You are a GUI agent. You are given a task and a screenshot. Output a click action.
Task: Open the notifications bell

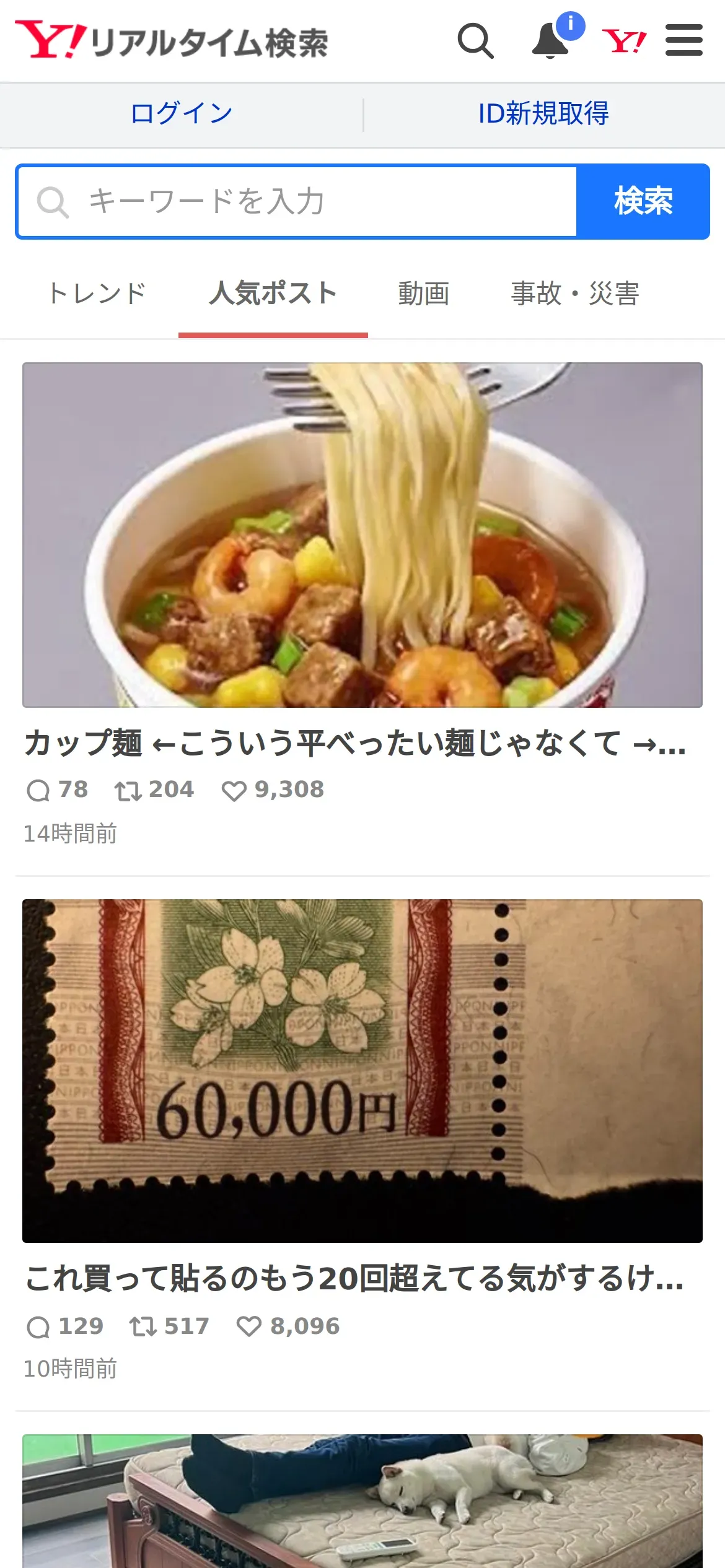(551, 41)
